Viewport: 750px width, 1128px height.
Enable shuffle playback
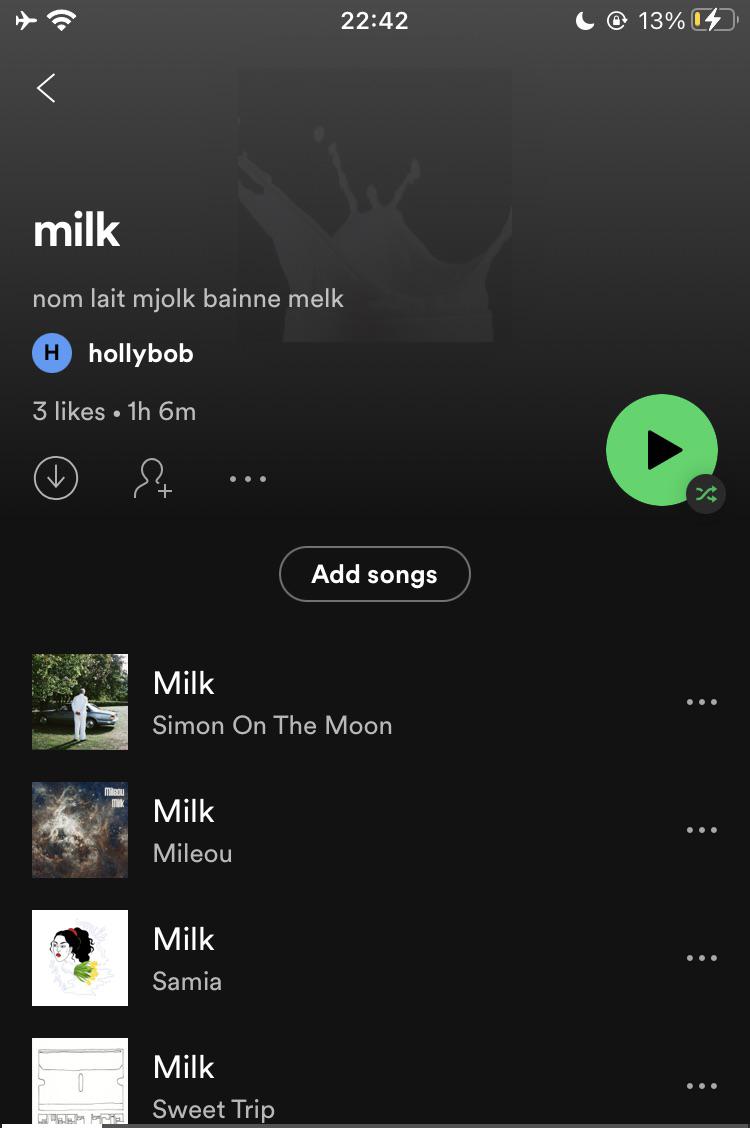tap(707, 494)
